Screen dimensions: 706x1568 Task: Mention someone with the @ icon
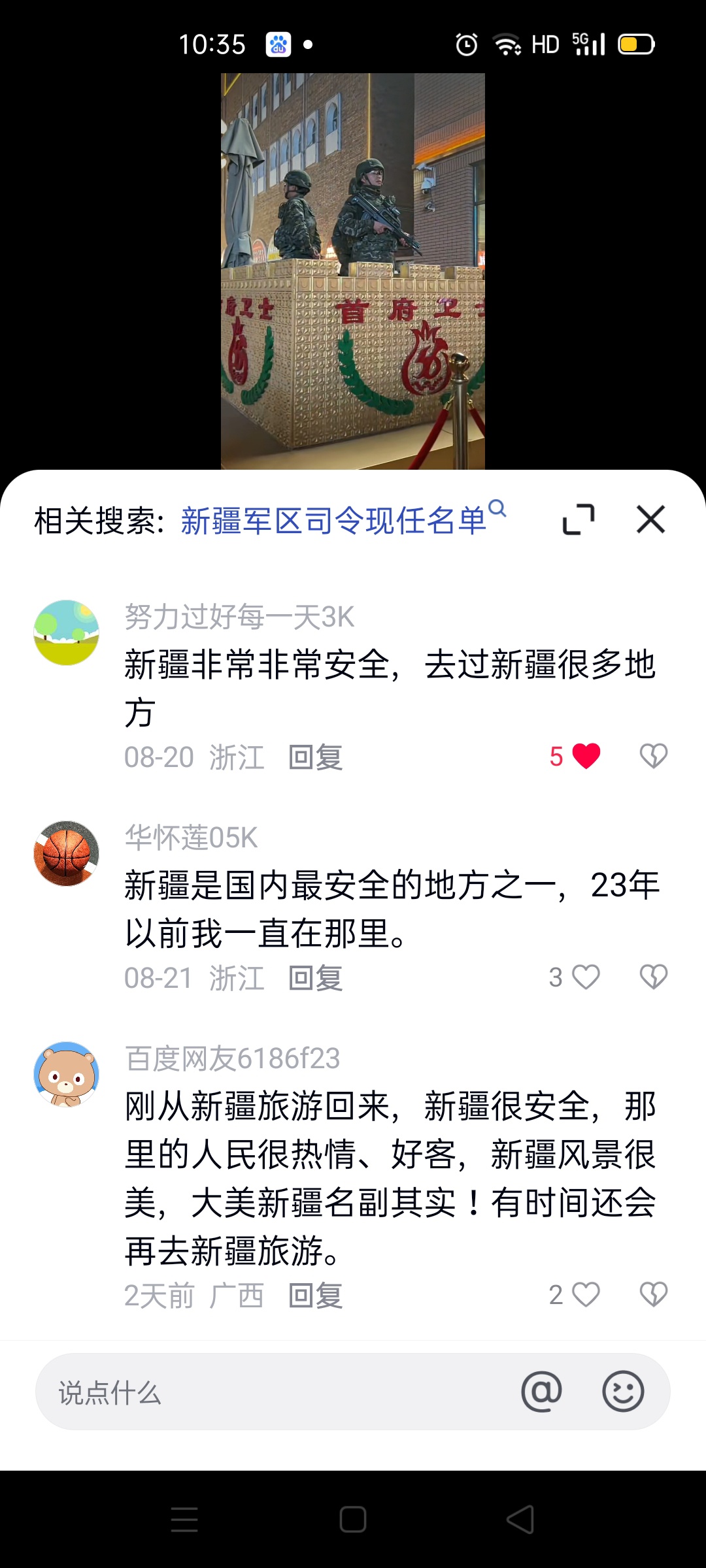pos(541,1392)
